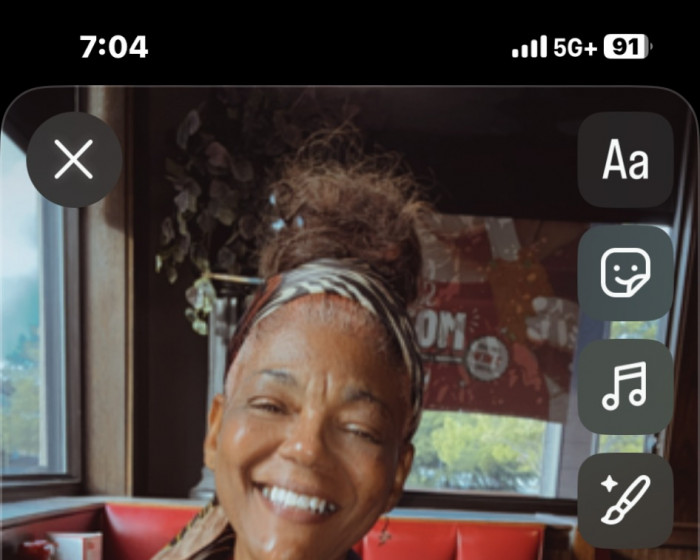700x560 pixels.
Task: Add music to the story
Action: [625, 386]
